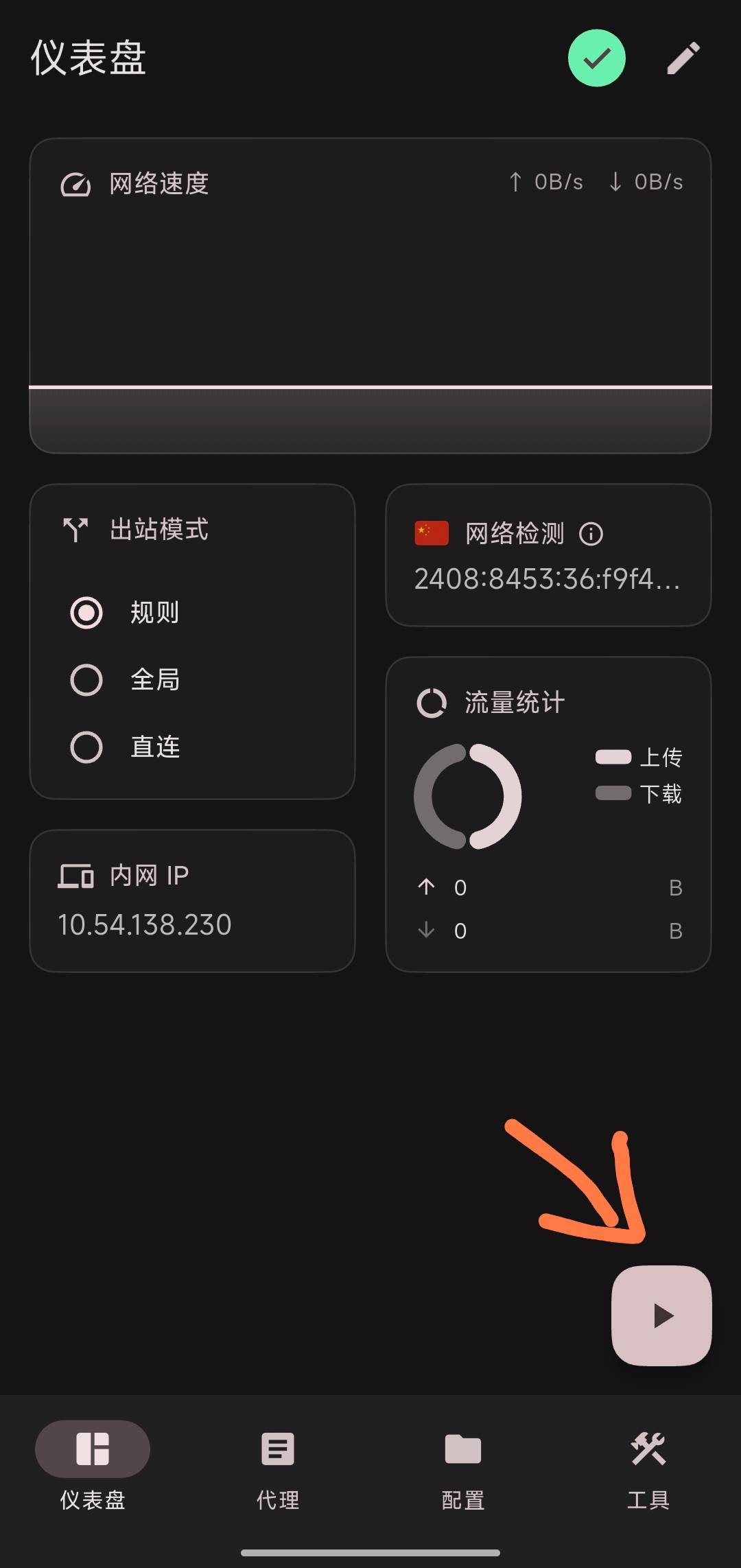Open the 流量统计 card

[x=548, y=814]
